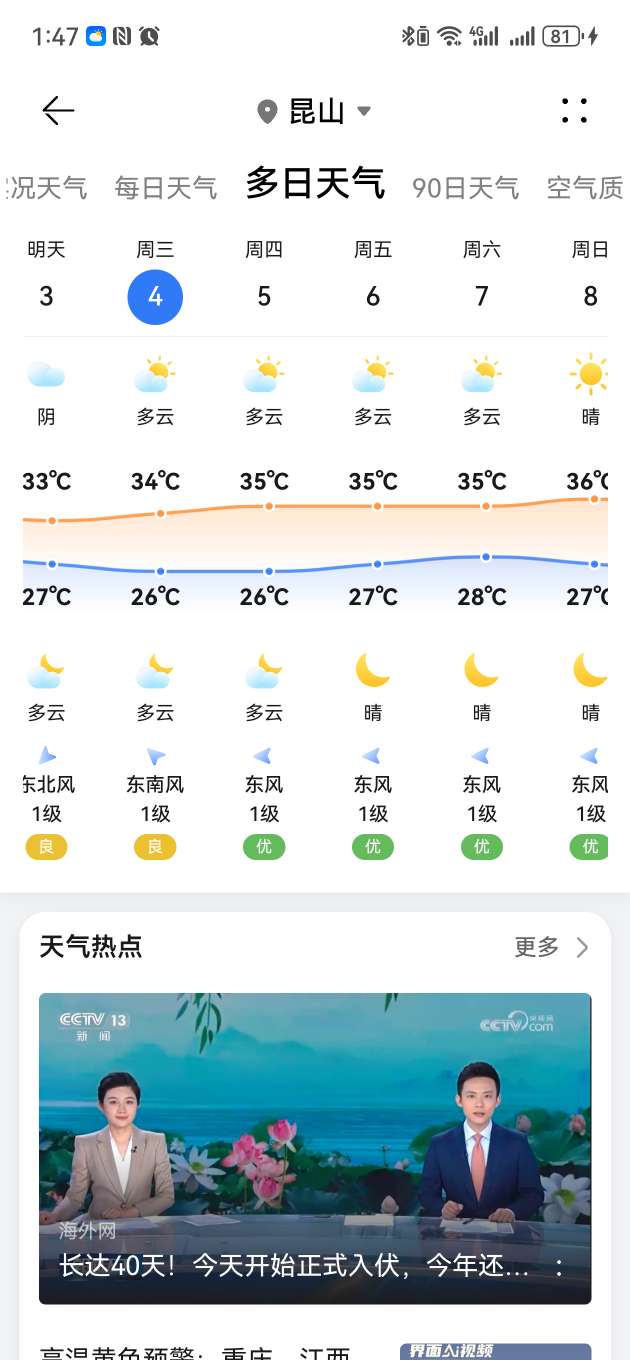Switch to the 90日天气 tab
Image resolution: width=630 pixels, height=1360 pixels.
tap(465, 187)
